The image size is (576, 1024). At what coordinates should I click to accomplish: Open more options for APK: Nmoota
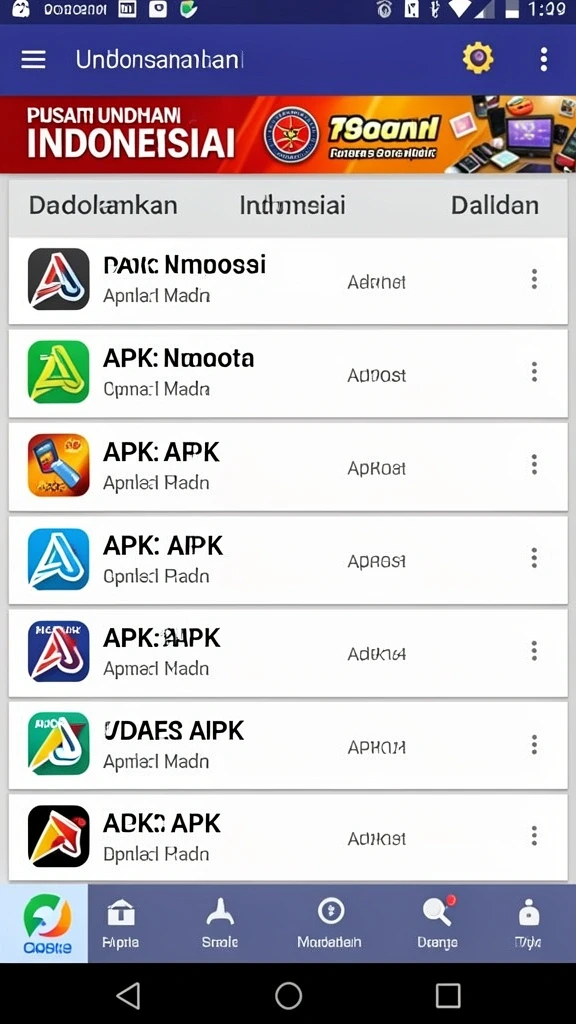click(534, 372)
